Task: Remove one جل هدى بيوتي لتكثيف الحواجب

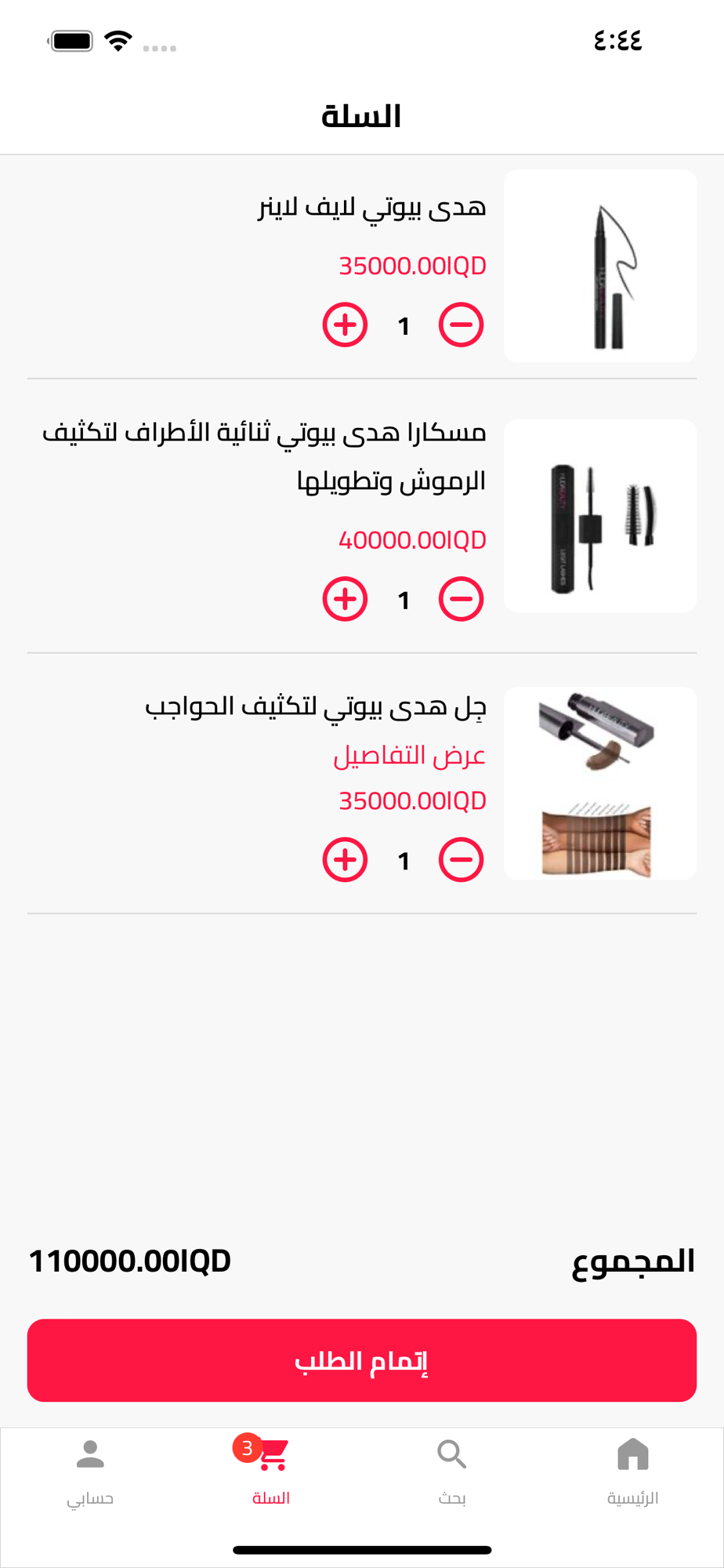Action: pos(461,860)
